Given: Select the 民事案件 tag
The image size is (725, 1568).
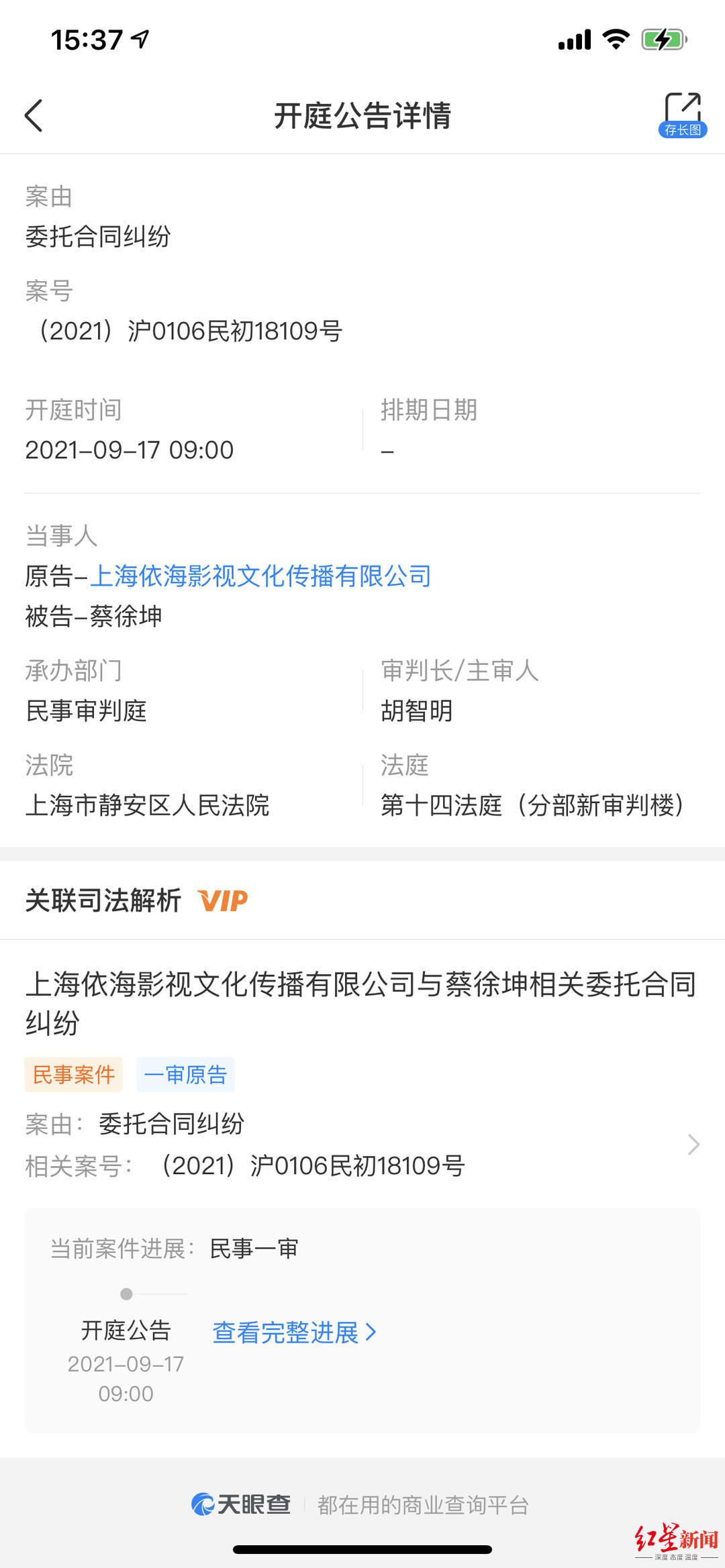Looking at the screenshot, I should tap(74, 1074).
